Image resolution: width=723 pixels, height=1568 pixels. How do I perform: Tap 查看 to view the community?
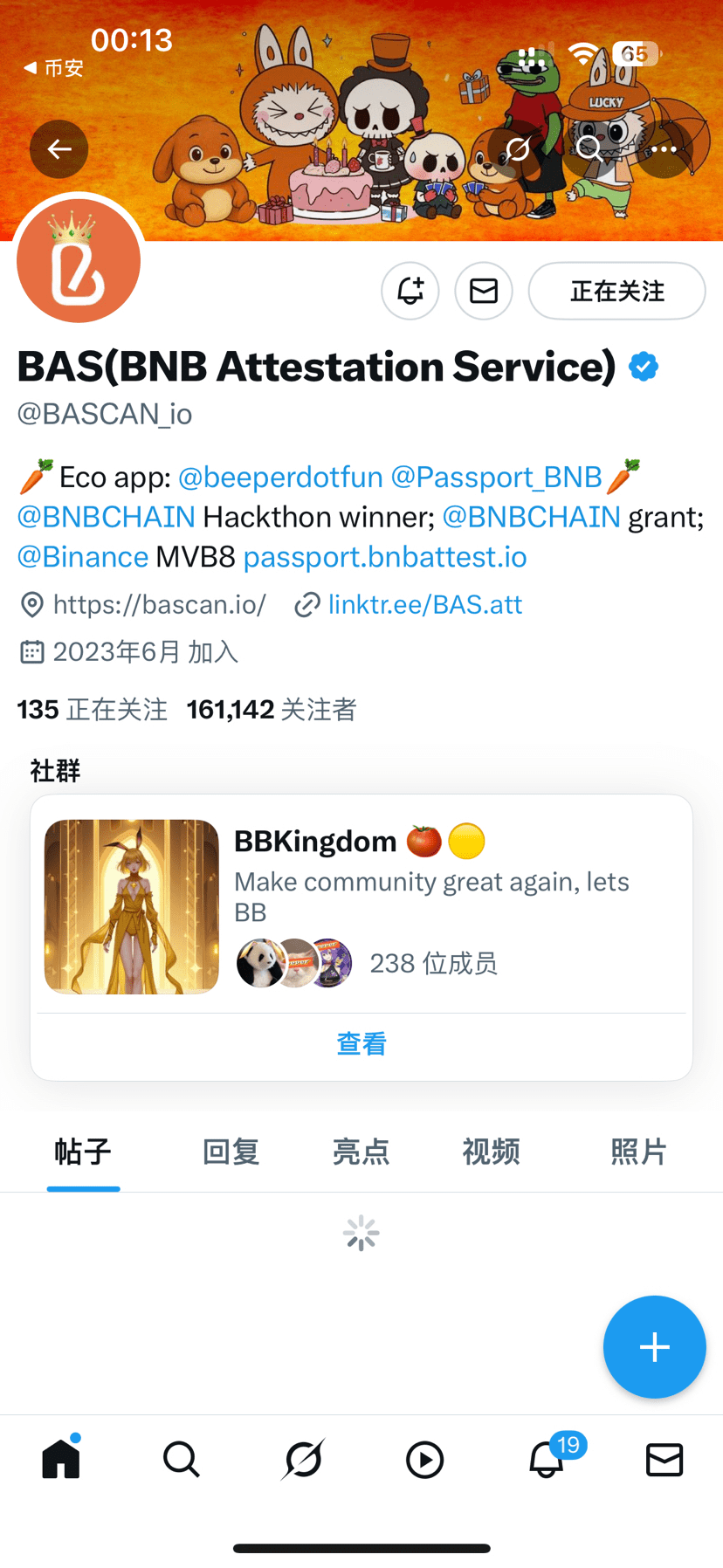(361, 1044)
